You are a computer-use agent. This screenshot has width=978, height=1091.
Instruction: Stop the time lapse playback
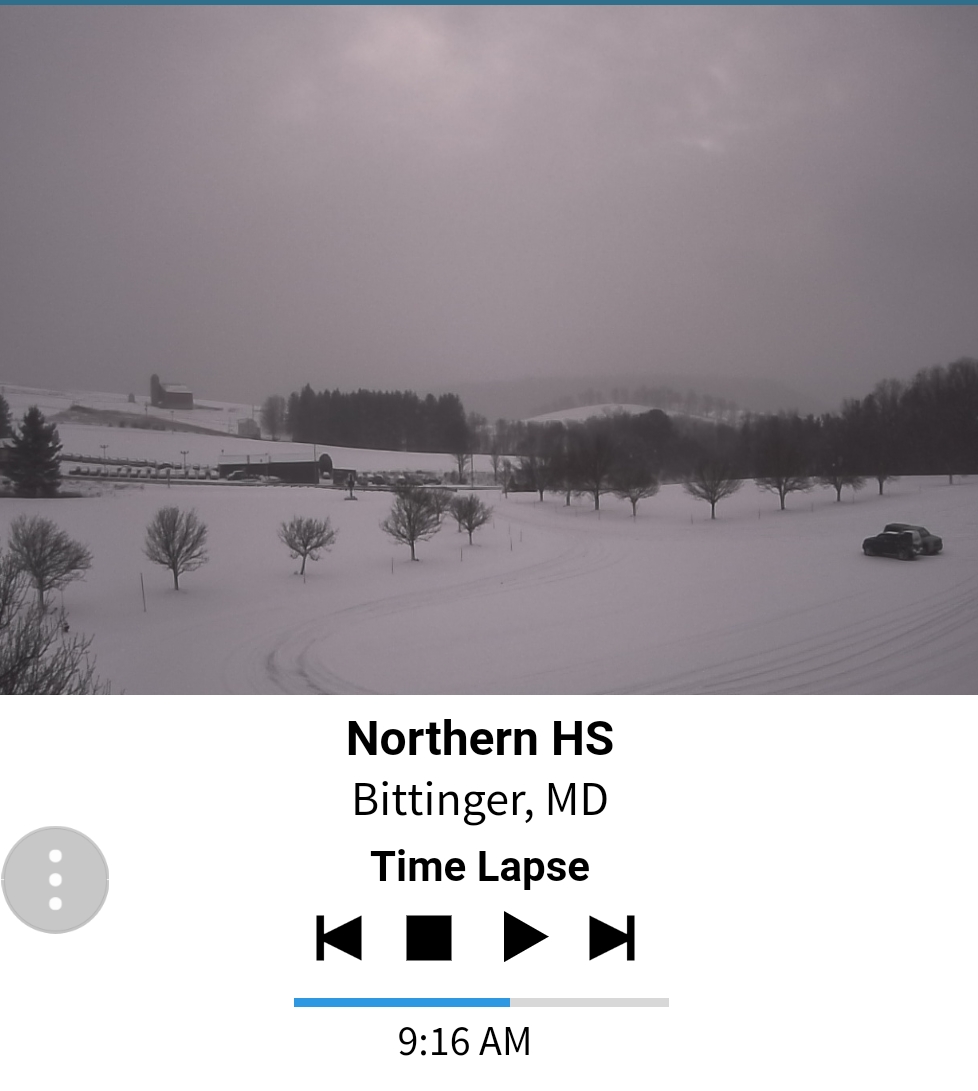(x=429, y=938)
